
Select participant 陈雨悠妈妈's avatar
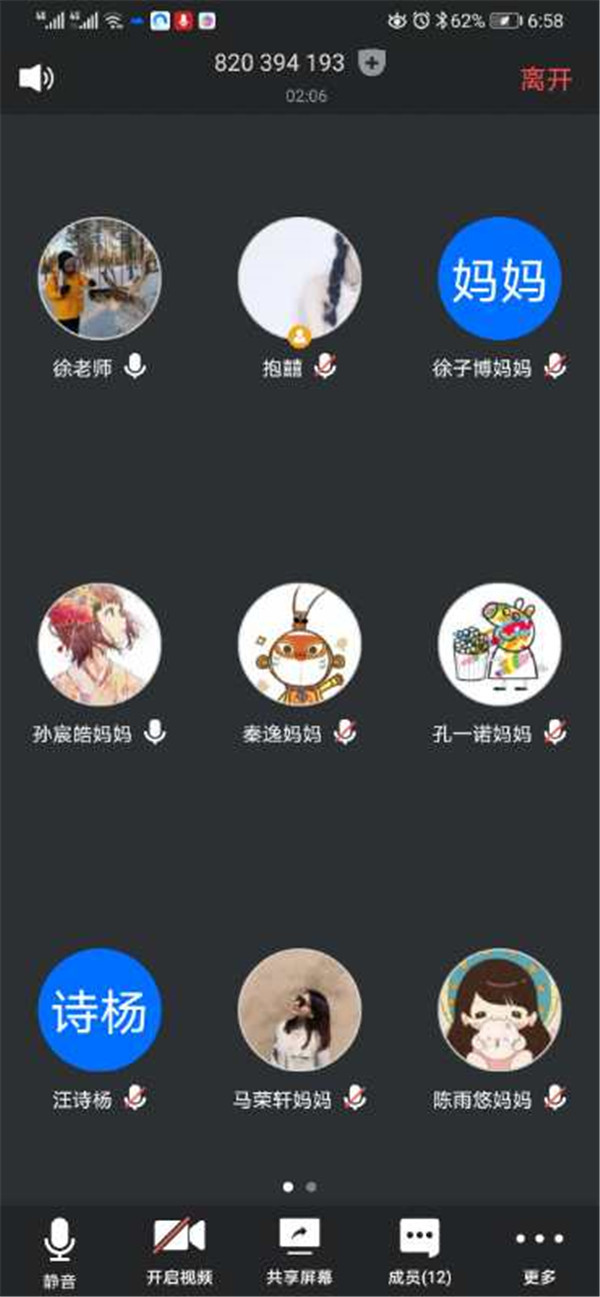click(x=499, y=1010)
